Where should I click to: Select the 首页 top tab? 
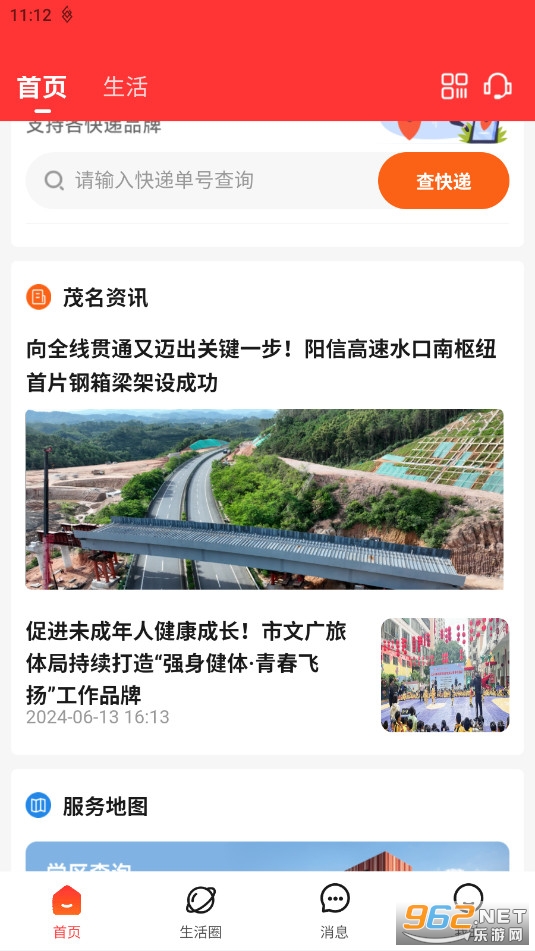pos(42,87)
